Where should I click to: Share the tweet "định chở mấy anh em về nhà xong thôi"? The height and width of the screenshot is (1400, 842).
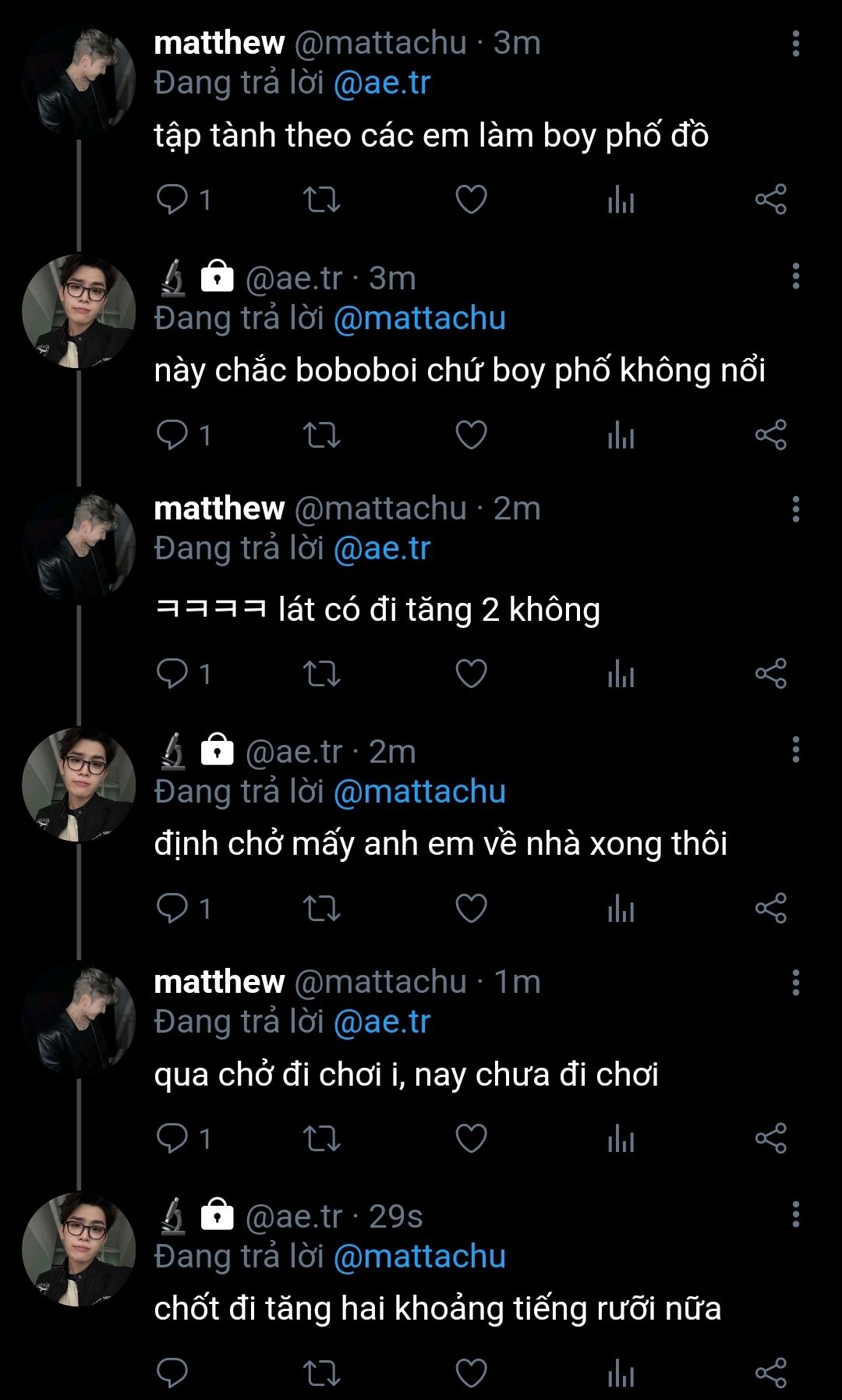pyautogui.click(x=771, y=908)
